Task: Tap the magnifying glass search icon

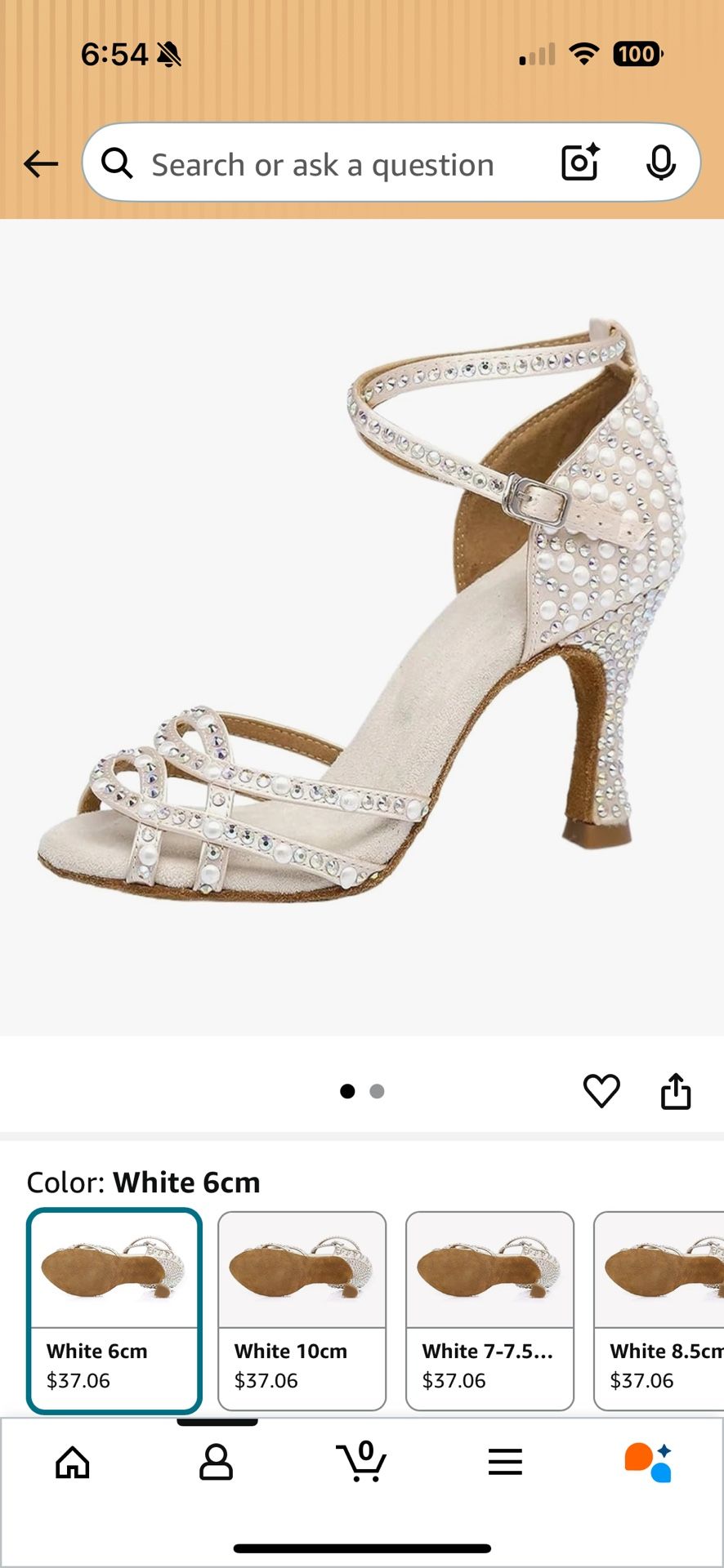Action: (117, 163)
